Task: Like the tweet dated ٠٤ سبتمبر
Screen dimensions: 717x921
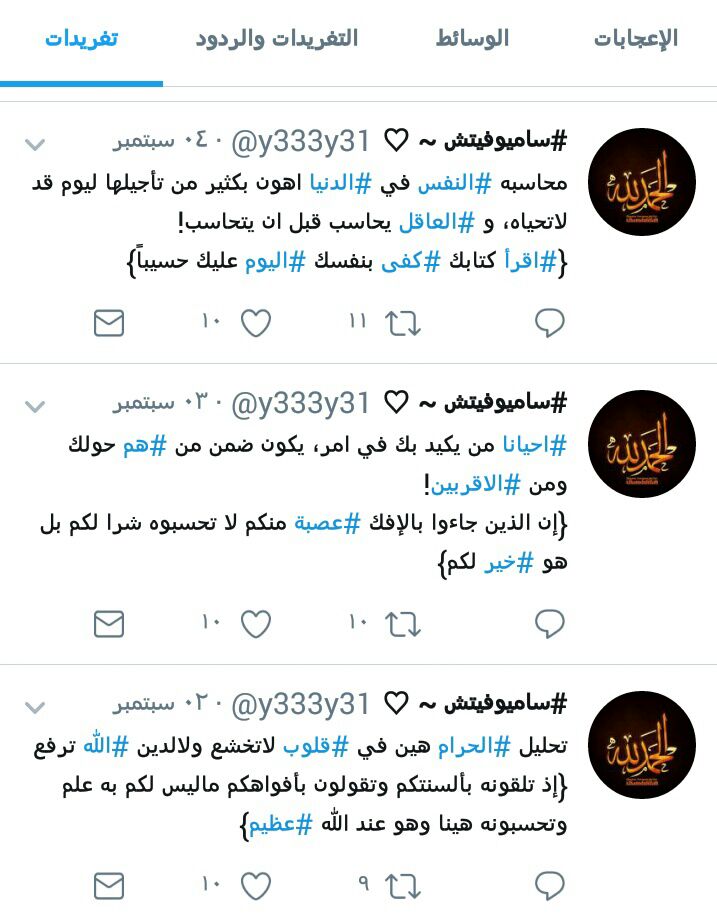Action: point(256,323)
